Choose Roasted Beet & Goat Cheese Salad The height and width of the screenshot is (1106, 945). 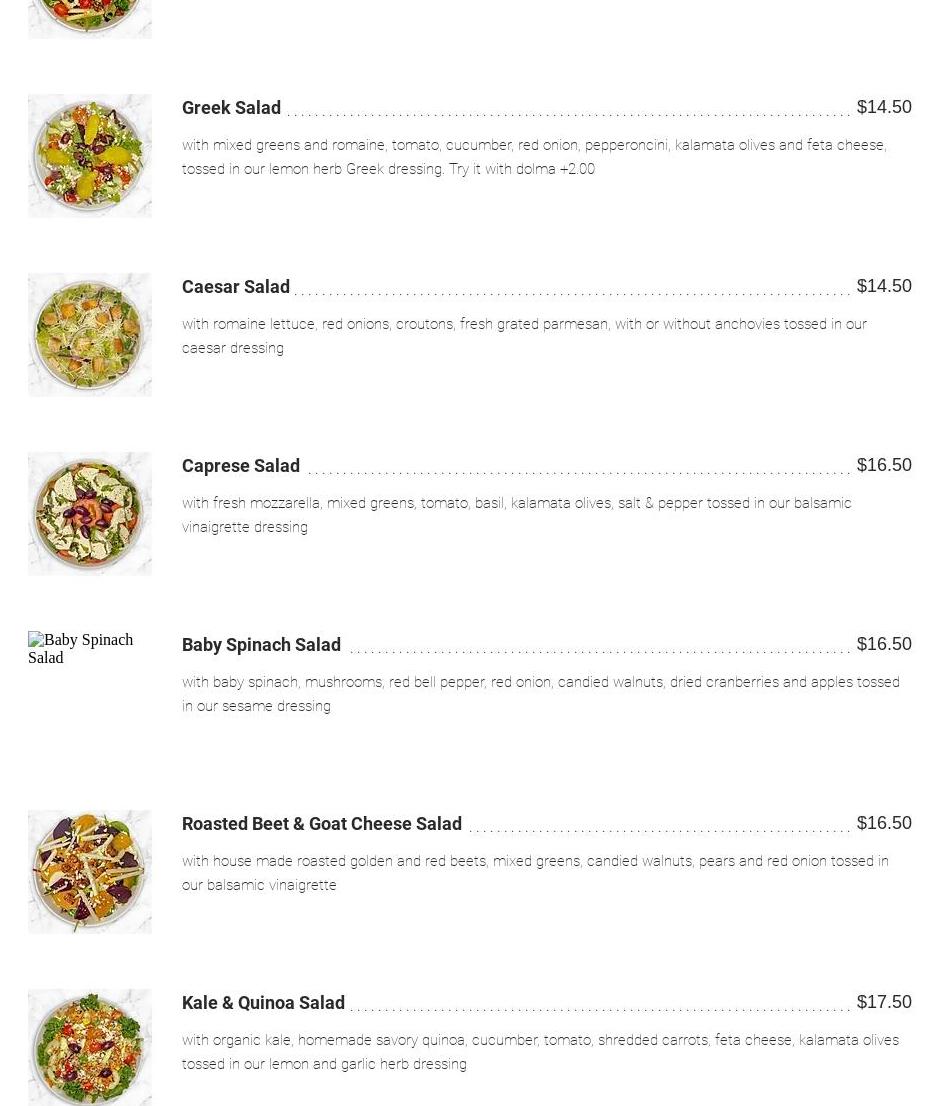[321, 824]
